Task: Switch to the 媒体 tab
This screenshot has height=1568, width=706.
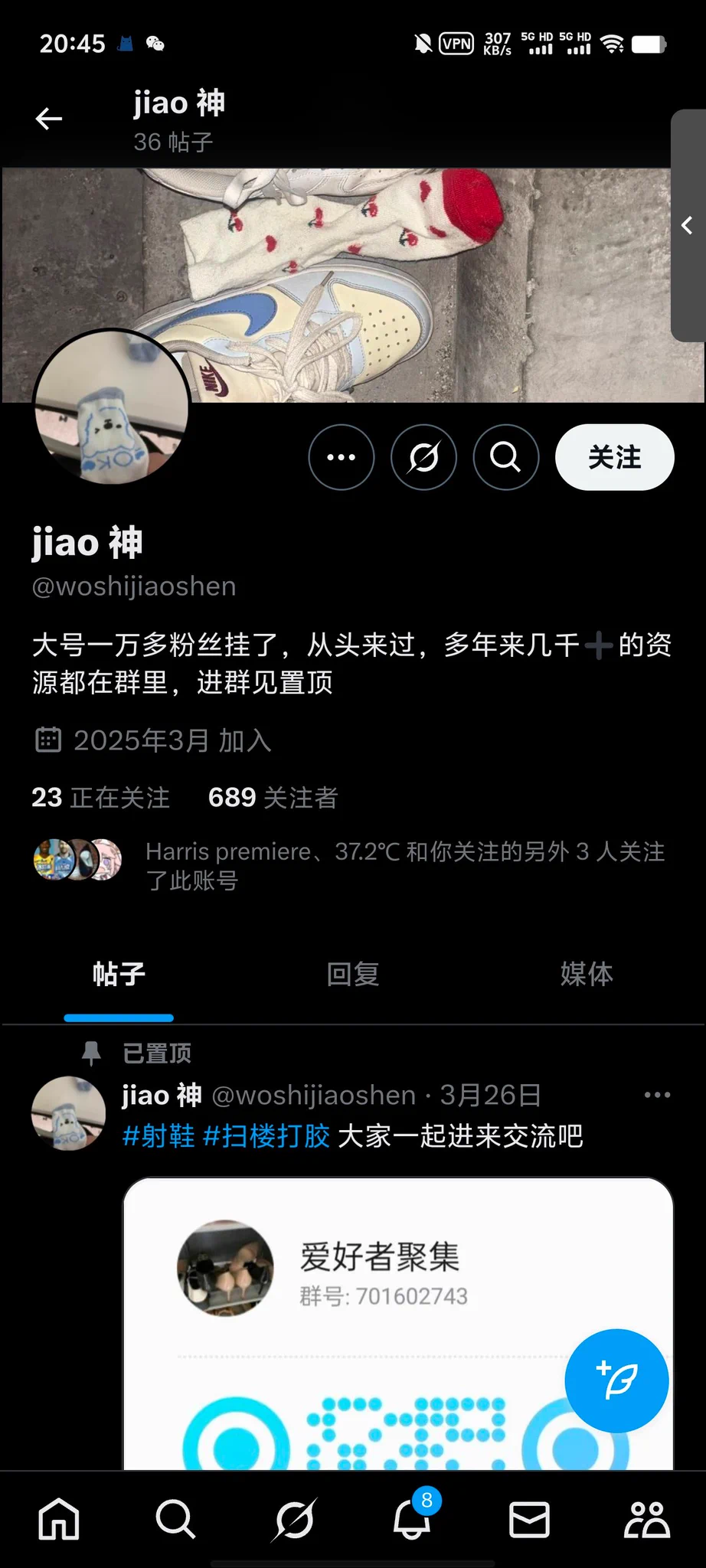Action: 587,974
